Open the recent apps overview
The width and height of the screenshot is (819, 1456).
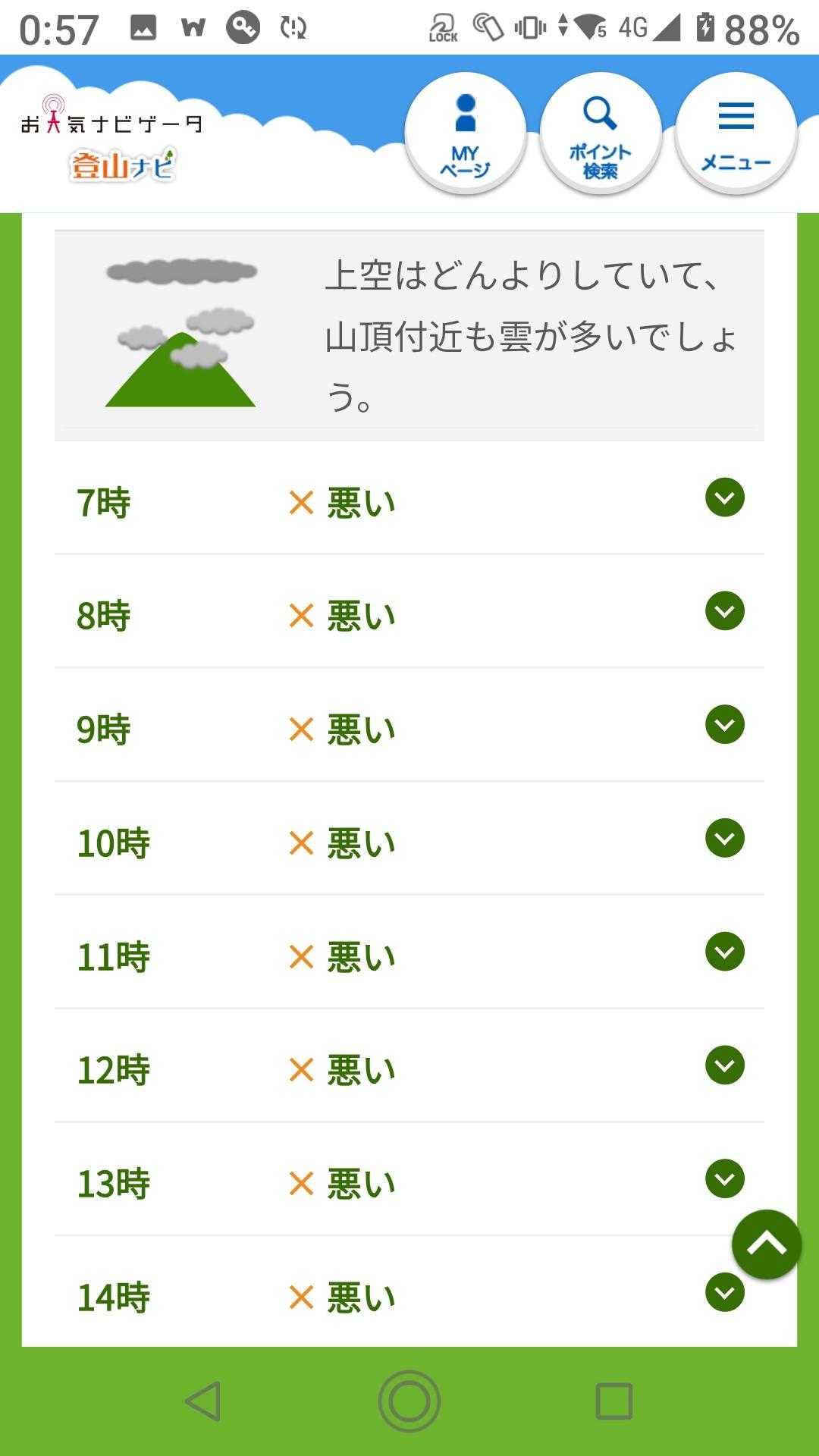613,1401
